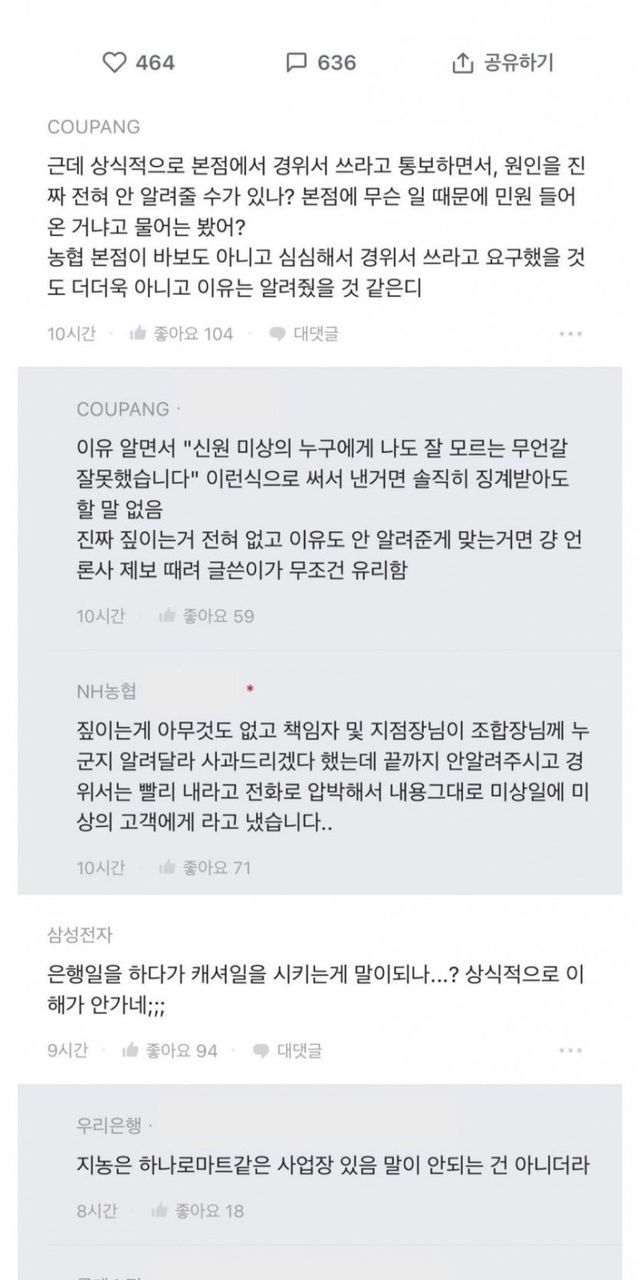
Task: Like the NH농협 reply with 71 likes
Action: [204, 867]
